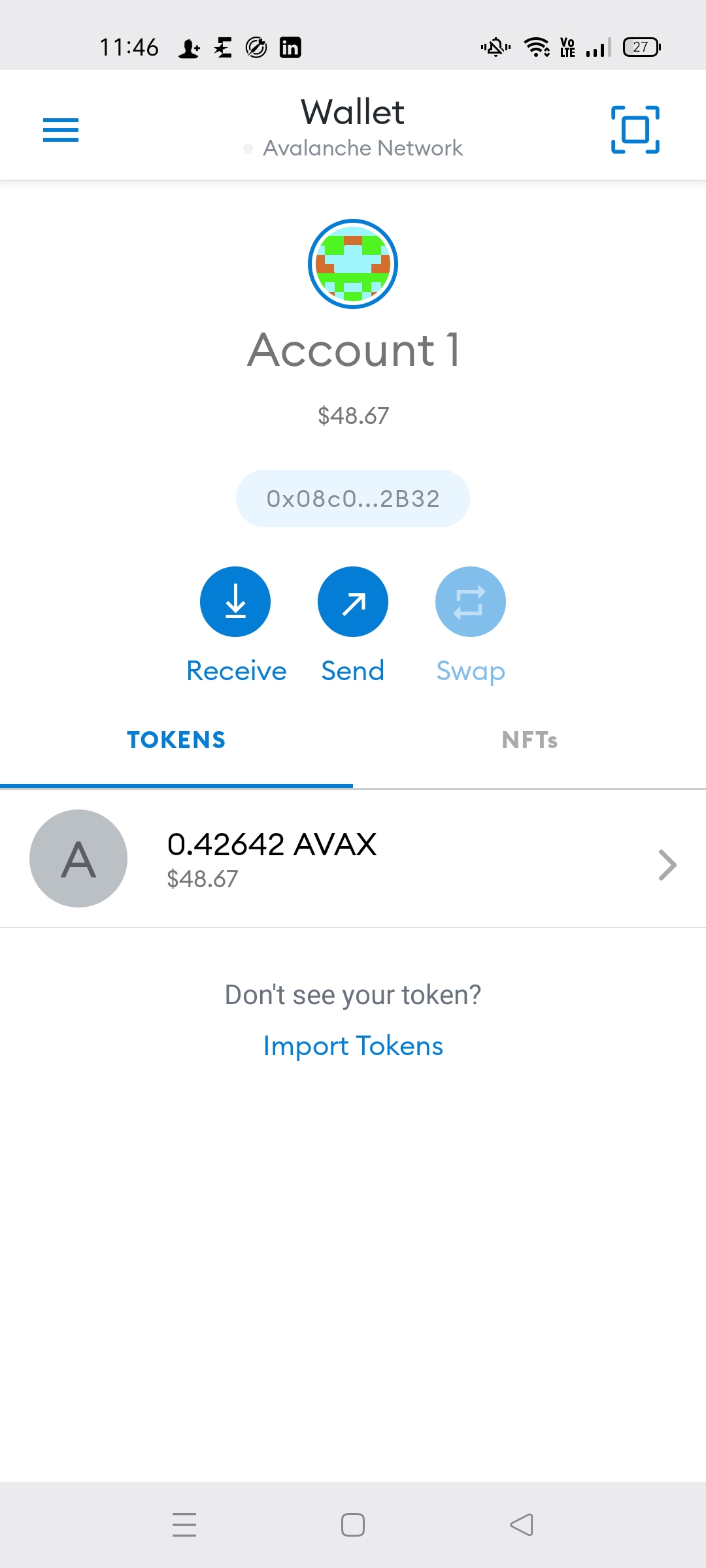Image resolution: width=706 pixels, height=1568 pixels.
Task: Open the 0.42642 AVAX token row
Action: pos(353,859)
